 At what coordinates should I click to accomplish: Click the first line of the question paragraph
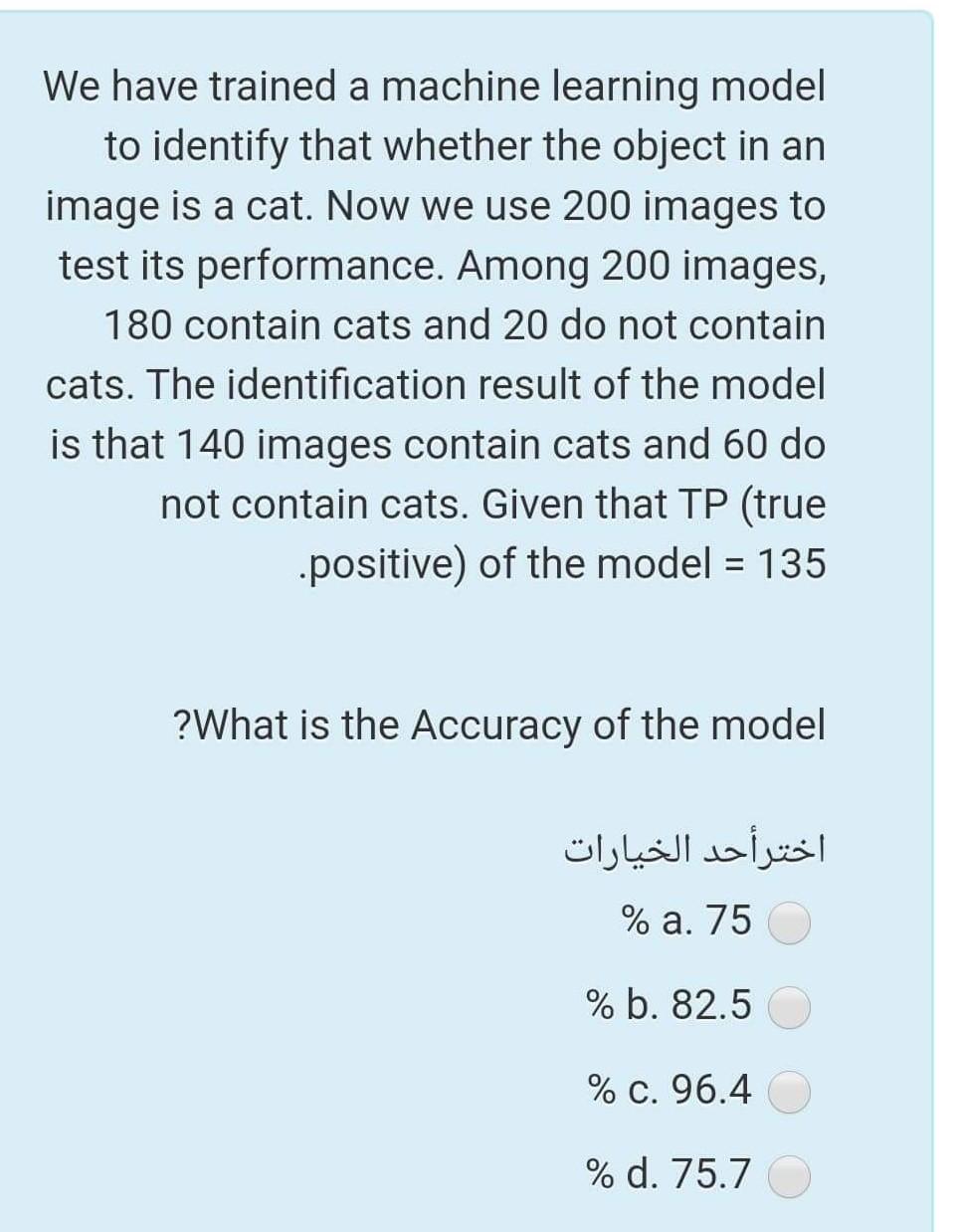point(435,87)
